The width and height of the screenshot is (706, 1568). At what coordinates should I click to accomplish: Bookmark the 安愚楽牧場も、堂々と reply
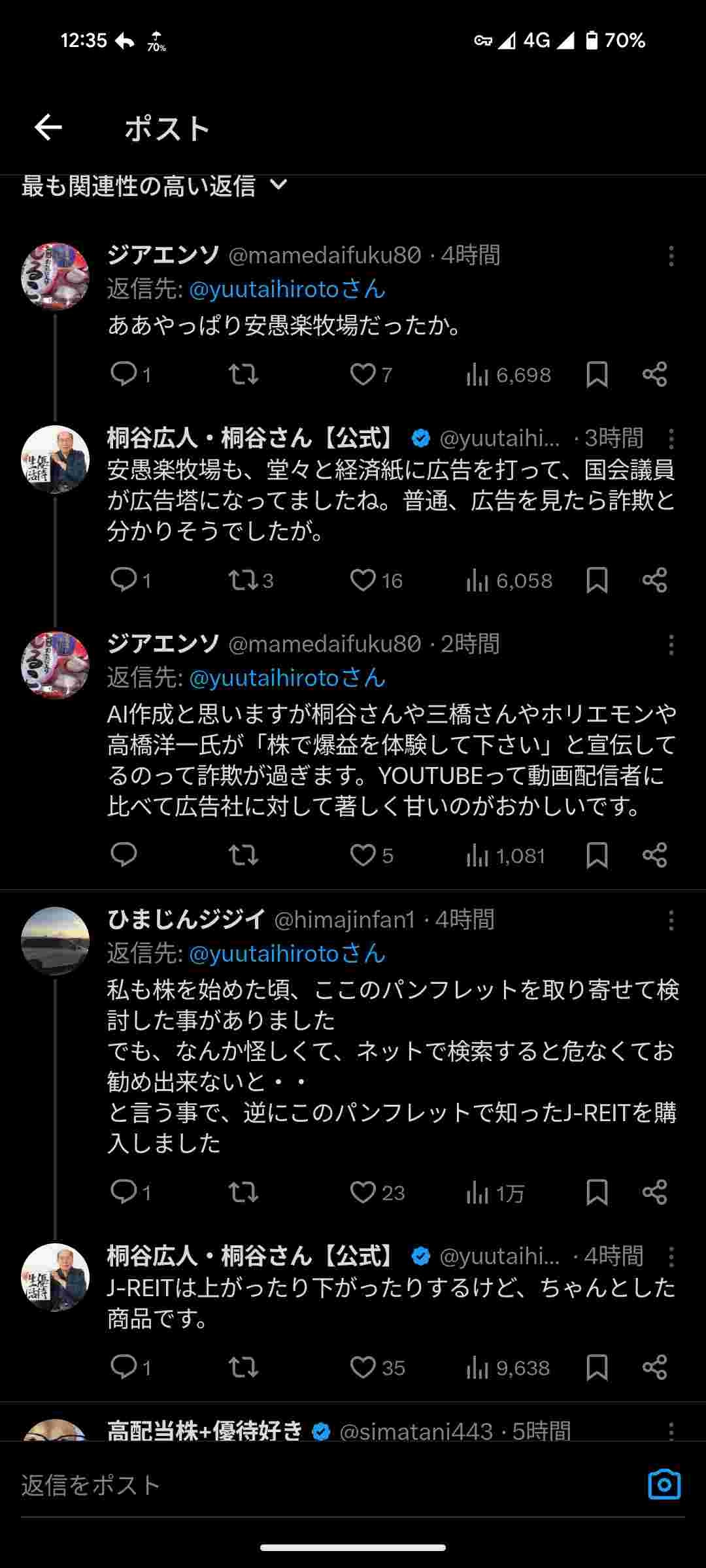[597, 580]
